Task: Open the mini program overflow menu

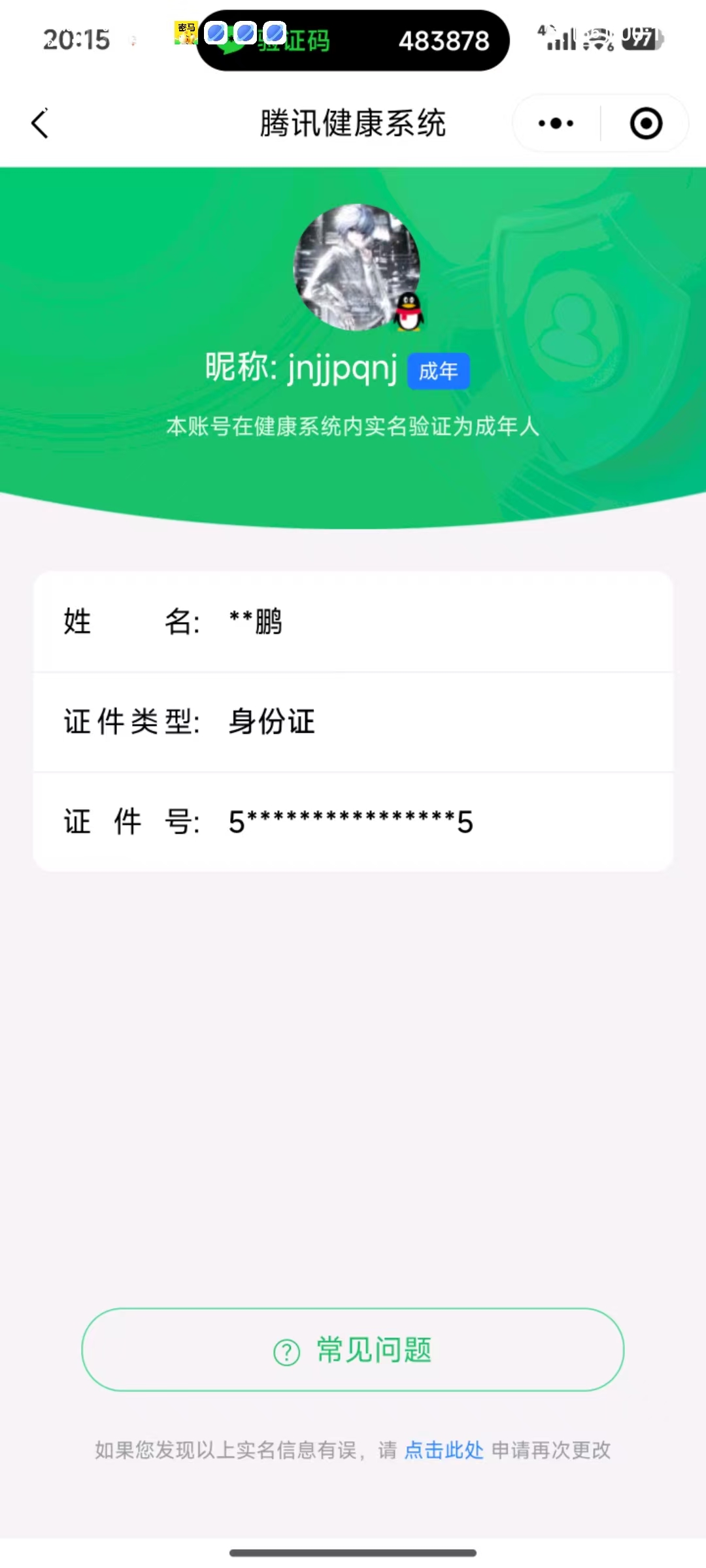Action: pos(556,123)
